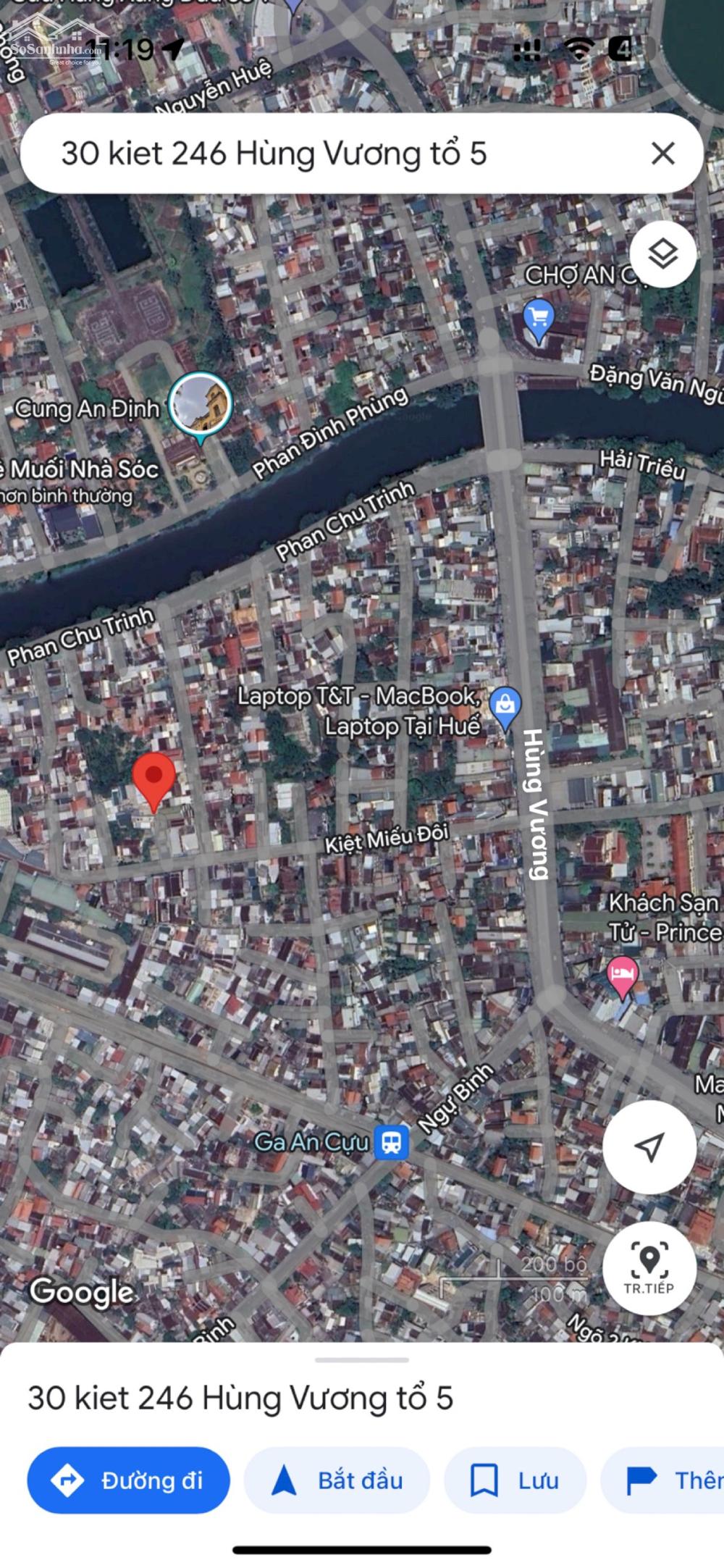Expand the place info sheet handle
This screenshot has width=724, height=1568.
coord(362,1360)
